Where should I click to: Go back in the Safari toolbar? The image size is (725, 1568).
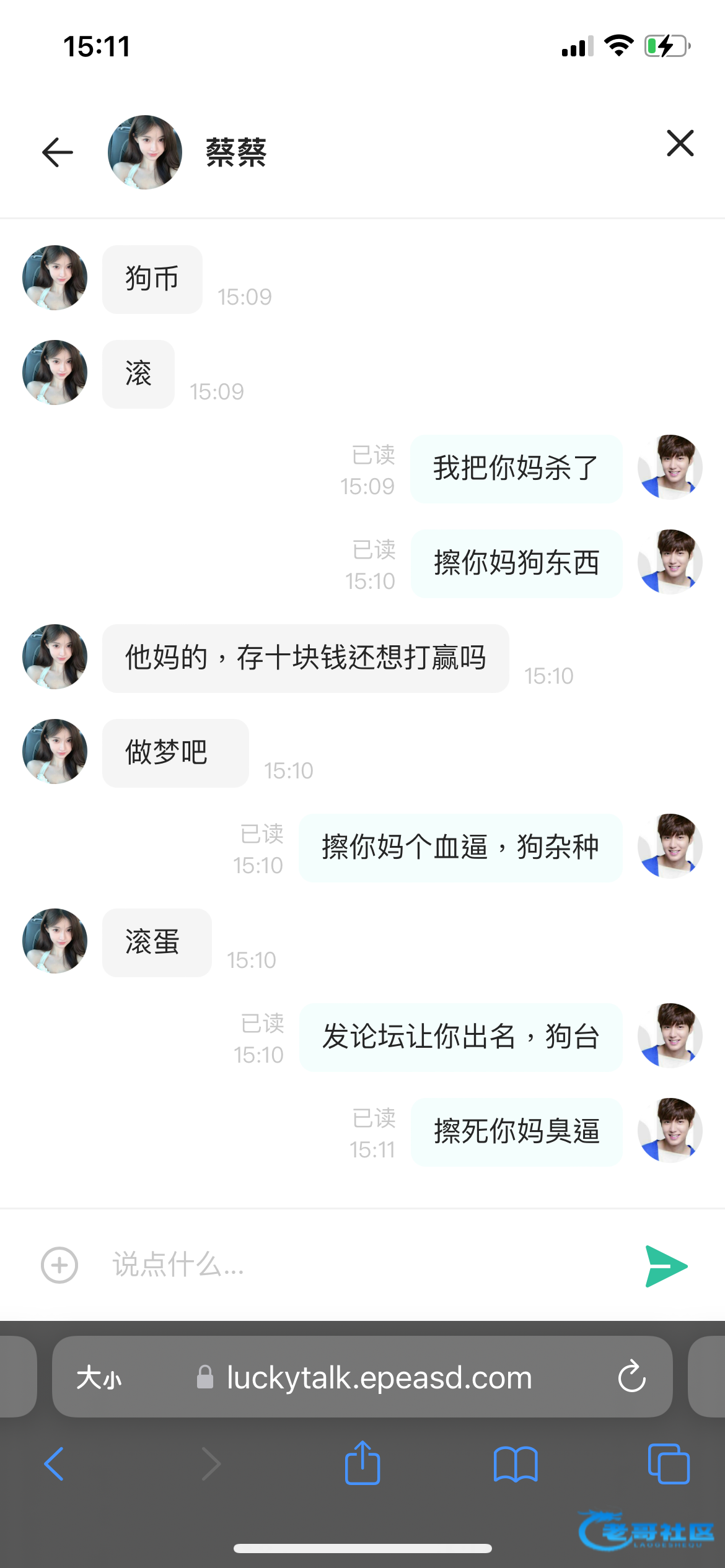[x=54, y=1464]
